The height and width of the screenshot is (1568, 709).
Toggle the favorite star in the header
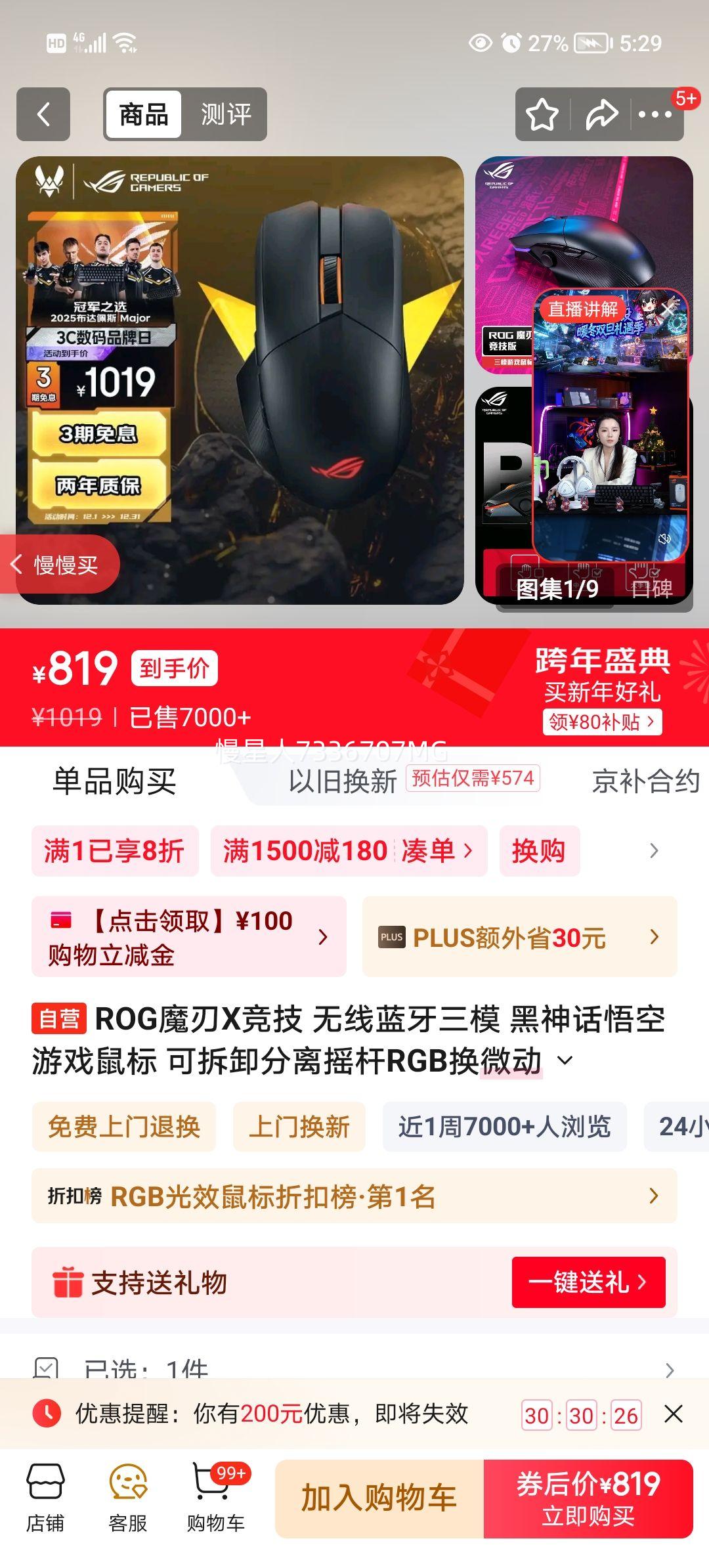click(x=543, y=114)
